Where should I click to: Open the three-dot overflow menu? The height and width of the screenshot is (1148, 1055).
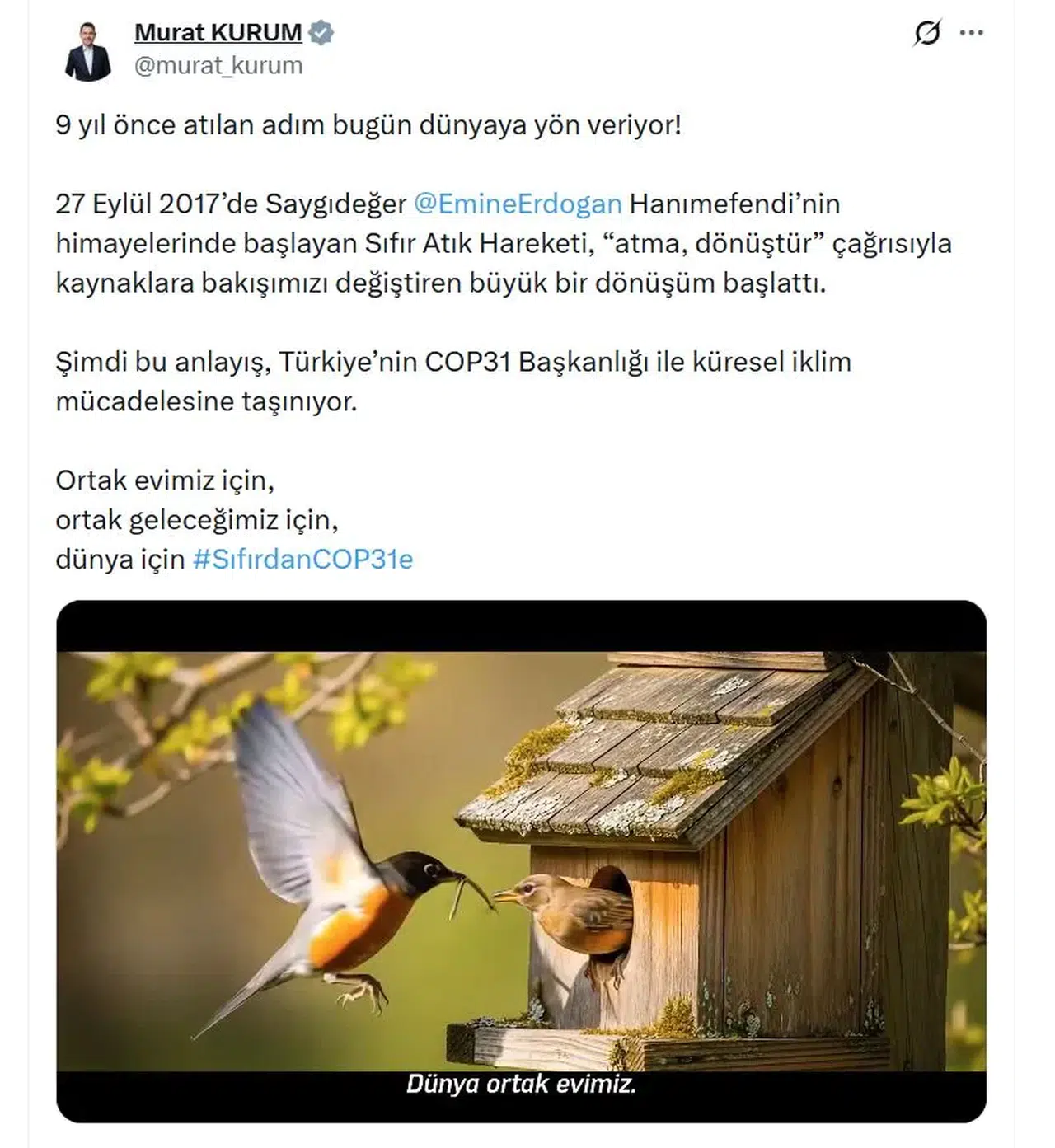pos(972,33)
